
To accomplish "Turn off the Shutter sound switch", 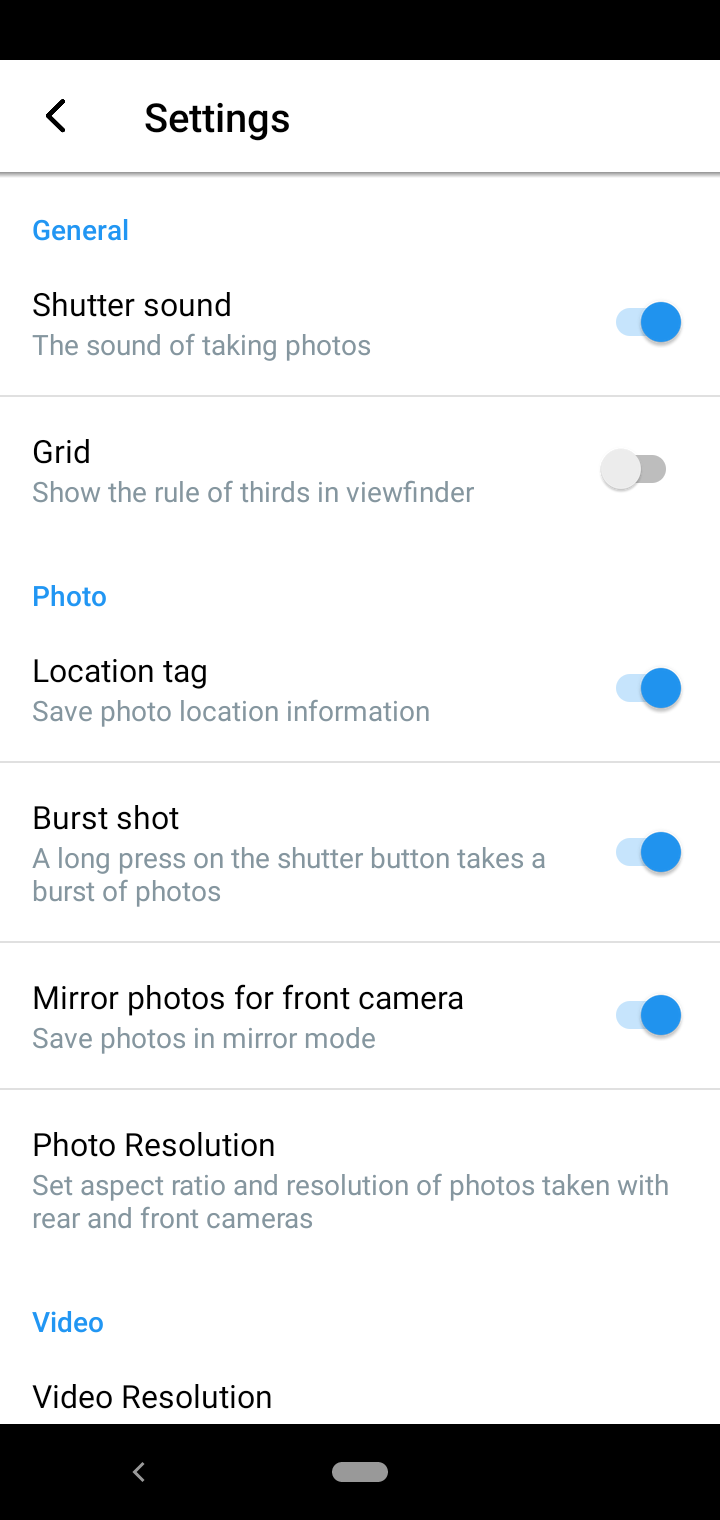I will (648, 323).
